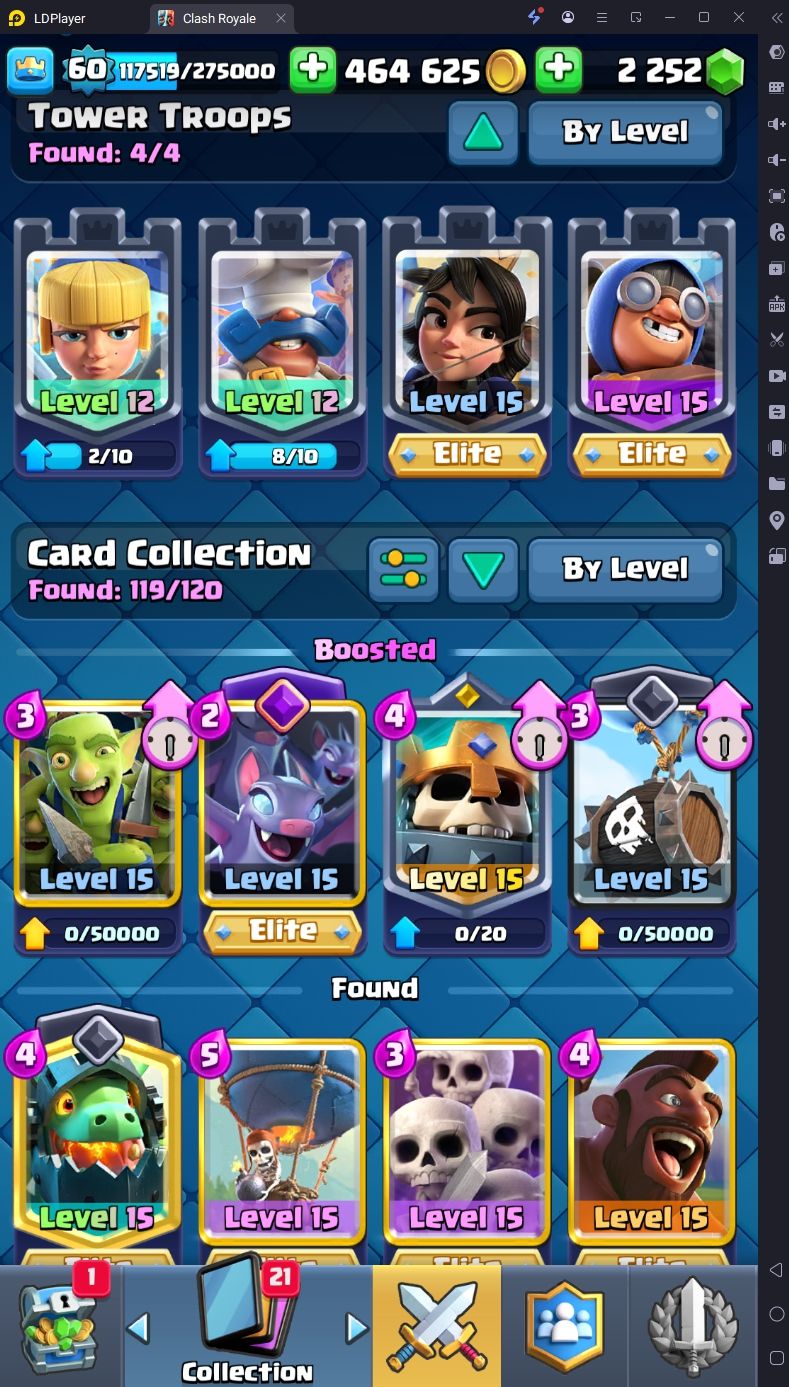Change Tower Troops sorting By Level
Screen dimensions: 789x1387
(625, 132)
